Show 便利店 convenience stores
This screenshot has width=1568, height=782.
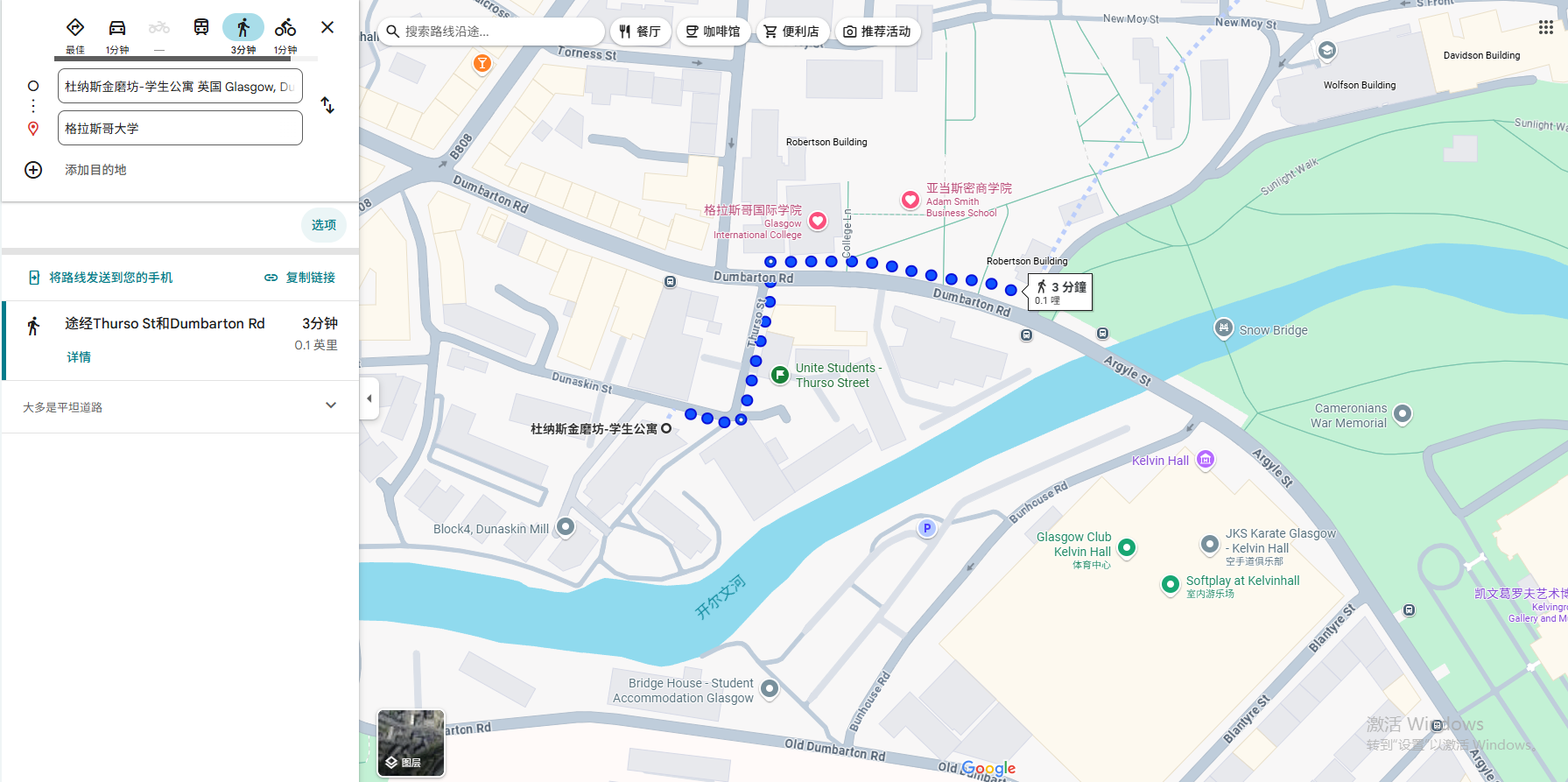click(791, 32)
